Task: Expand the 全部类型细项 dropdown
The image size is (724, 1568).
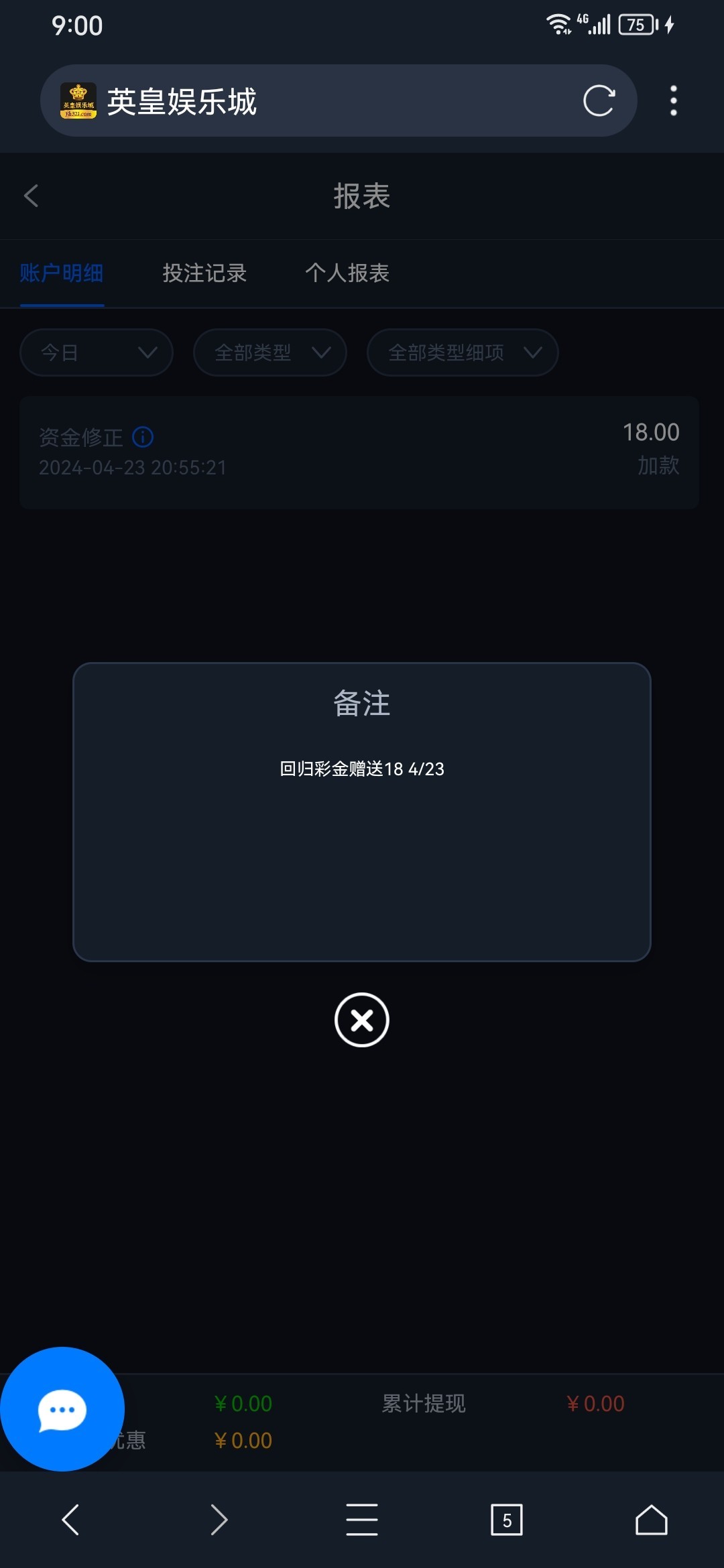Action: 463,352
